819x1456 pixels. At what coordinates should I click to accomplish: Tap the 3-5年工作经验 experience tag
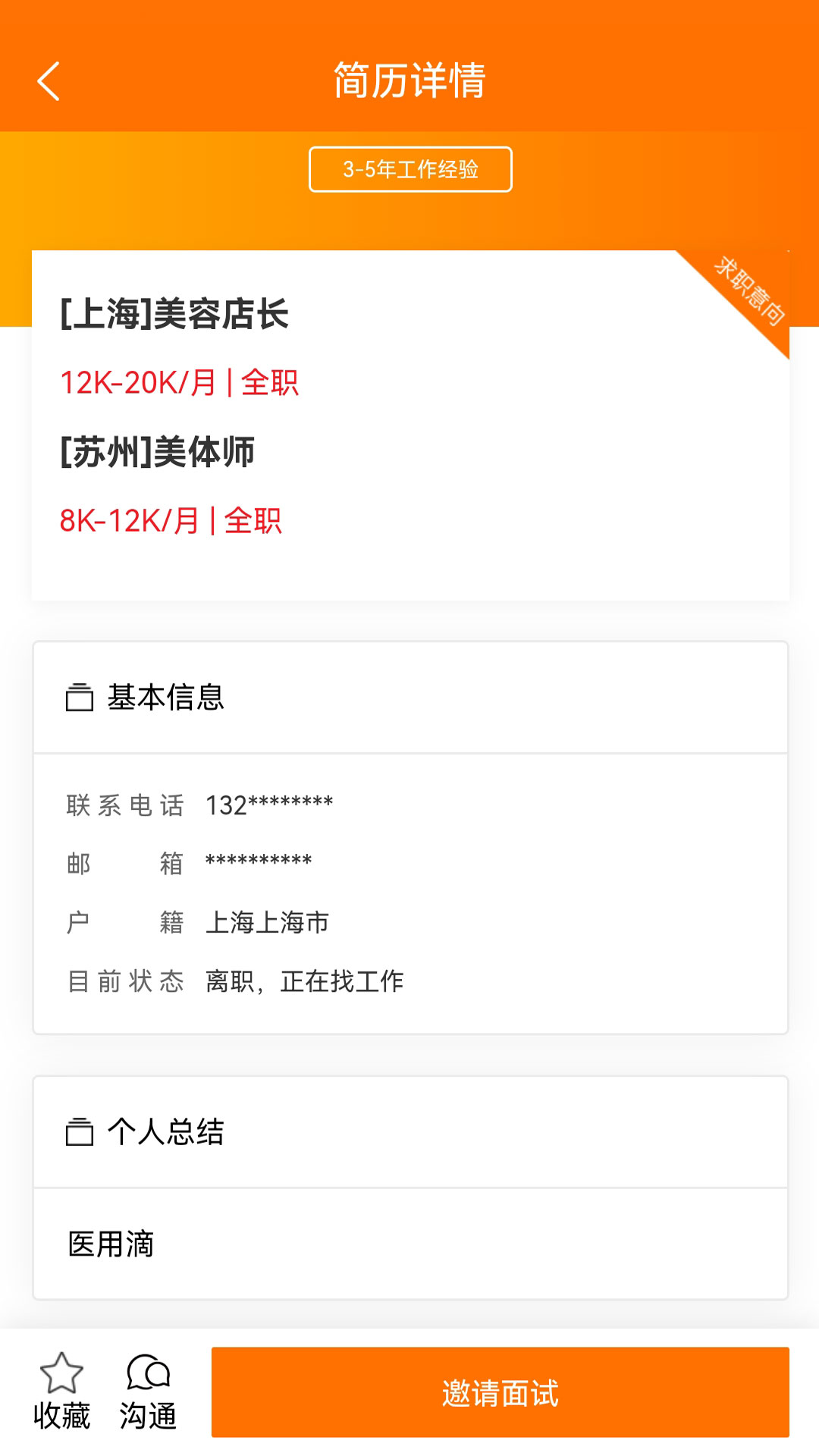(409, 169)
